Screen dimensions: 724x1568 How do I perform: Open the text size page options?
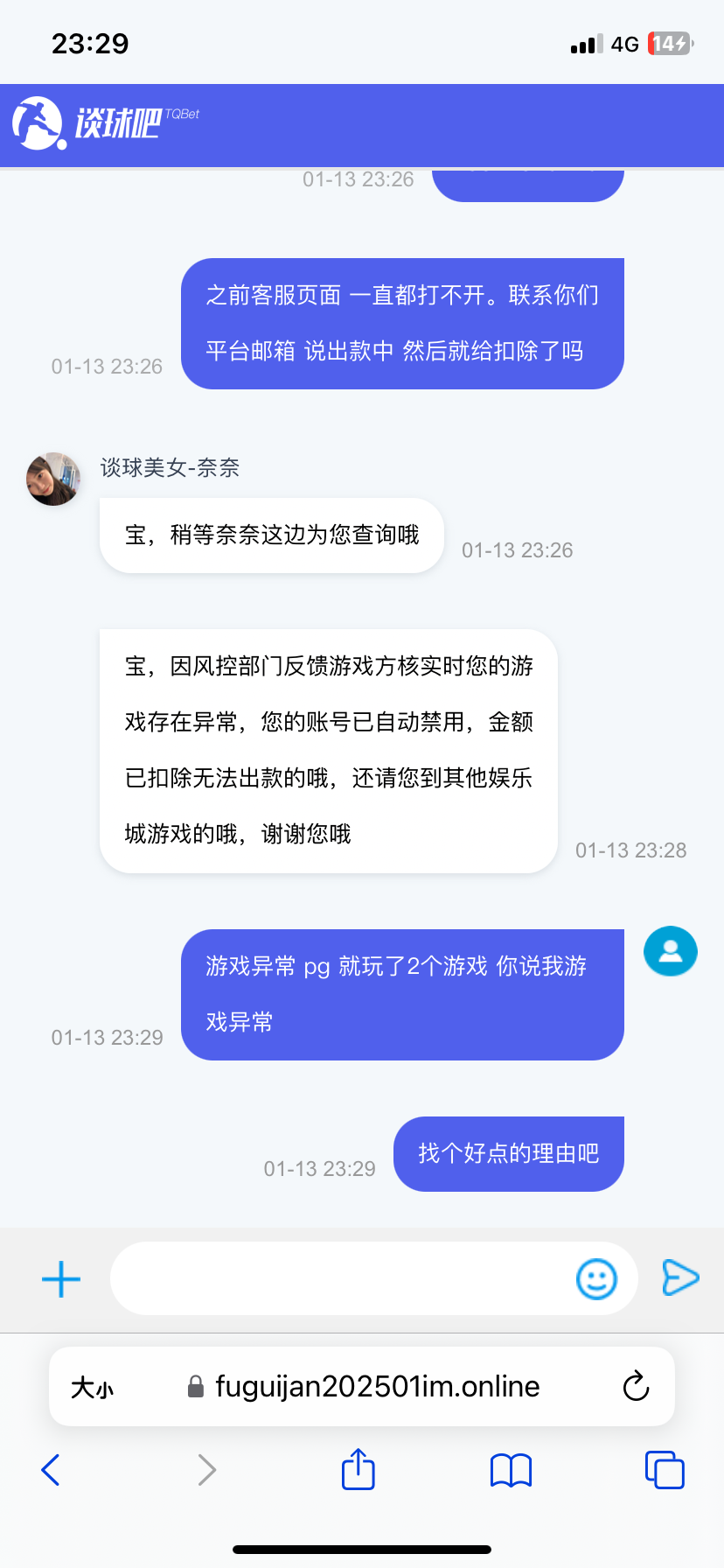pos(92,1387)
